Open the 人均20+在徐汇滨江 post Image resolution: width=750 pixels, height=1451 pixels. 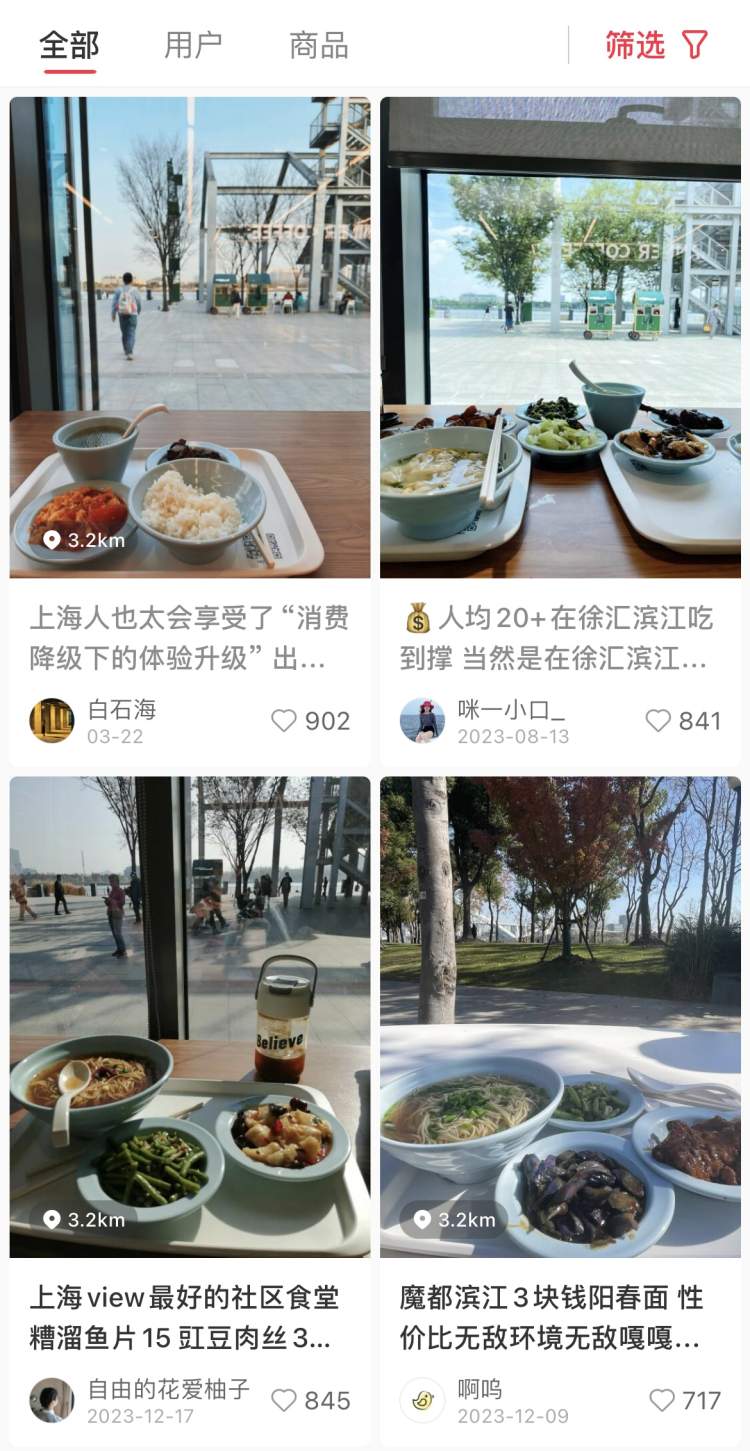click(560, 337)
